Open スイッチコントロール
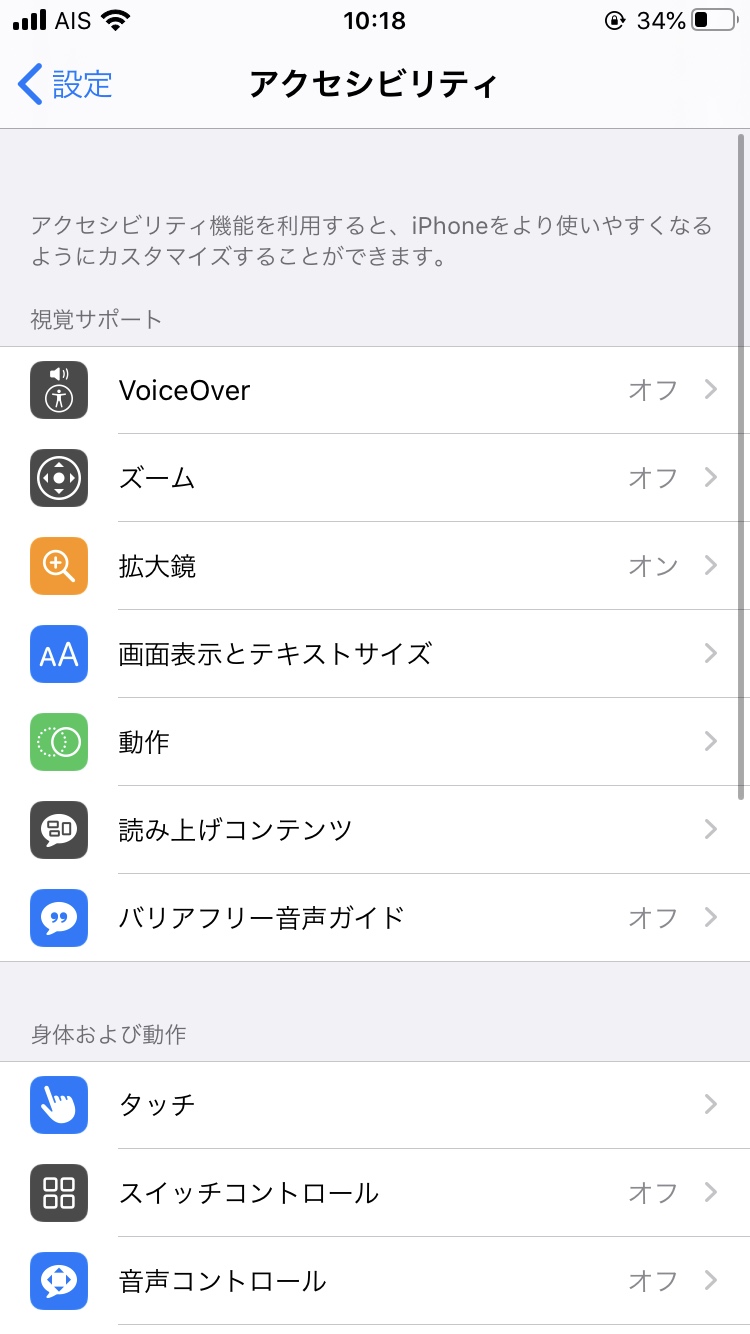750x1334 pixels. click(375, 1193)
